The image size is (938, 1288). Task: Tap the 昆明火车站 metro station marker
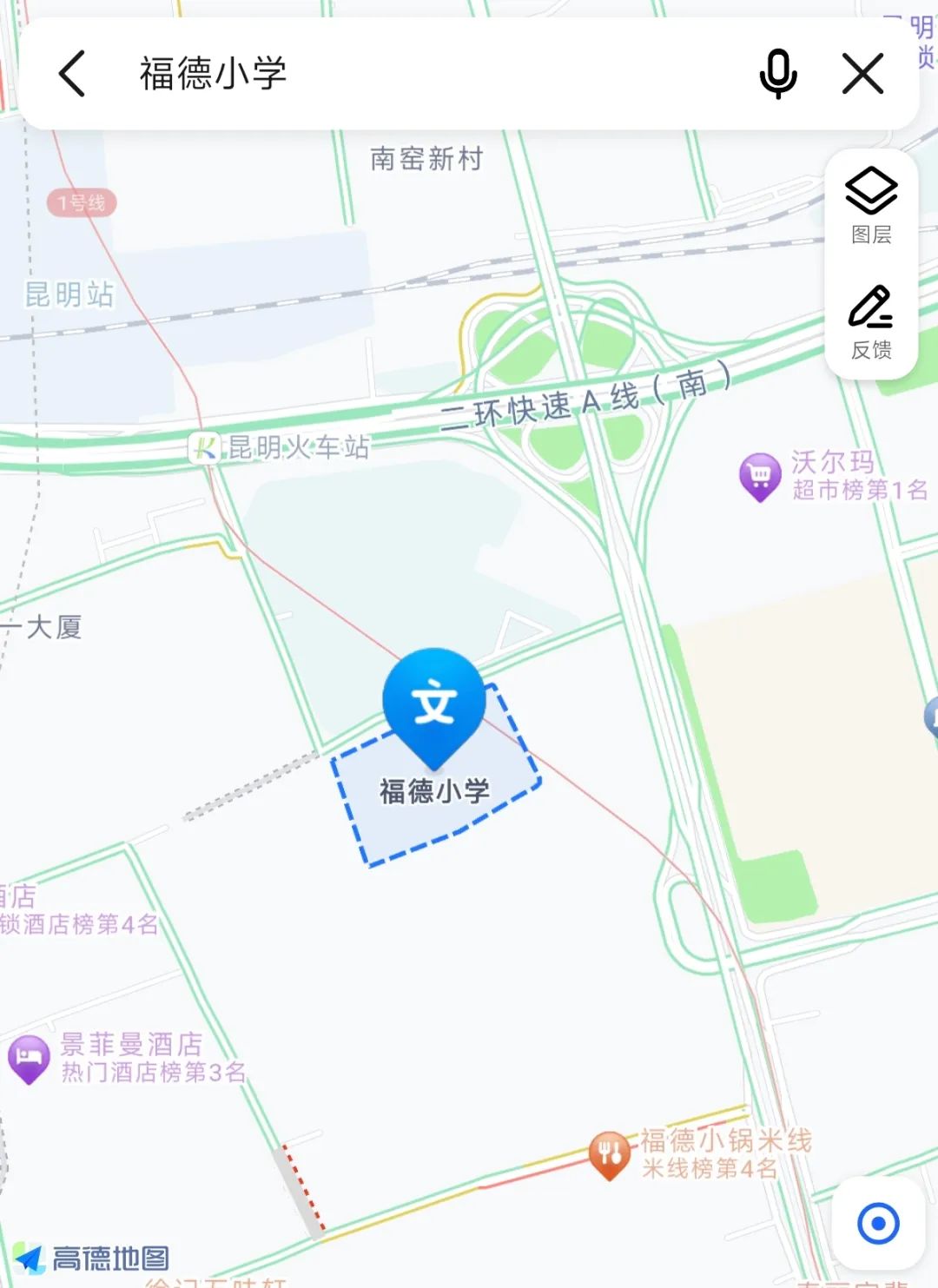205,448
